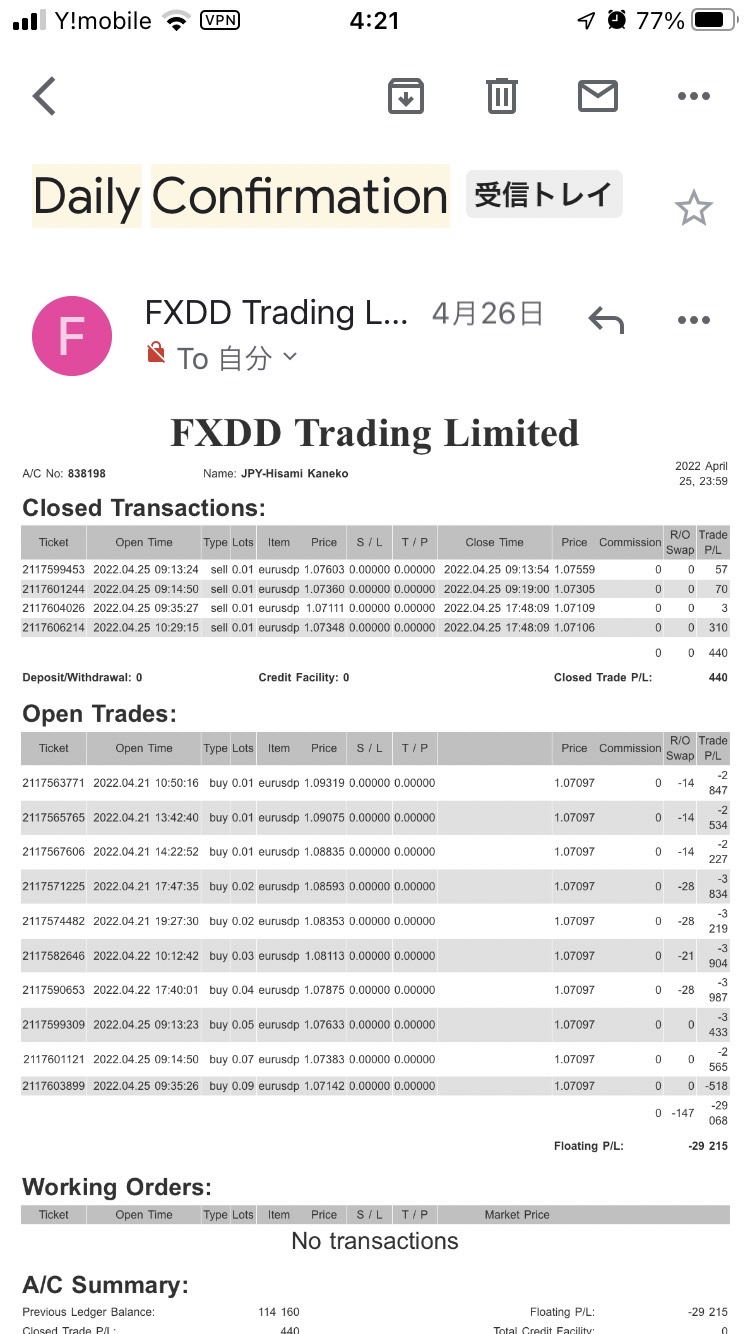Go back to the inbox list
The height and width of the screenshot is (1334, 750).
44,96
